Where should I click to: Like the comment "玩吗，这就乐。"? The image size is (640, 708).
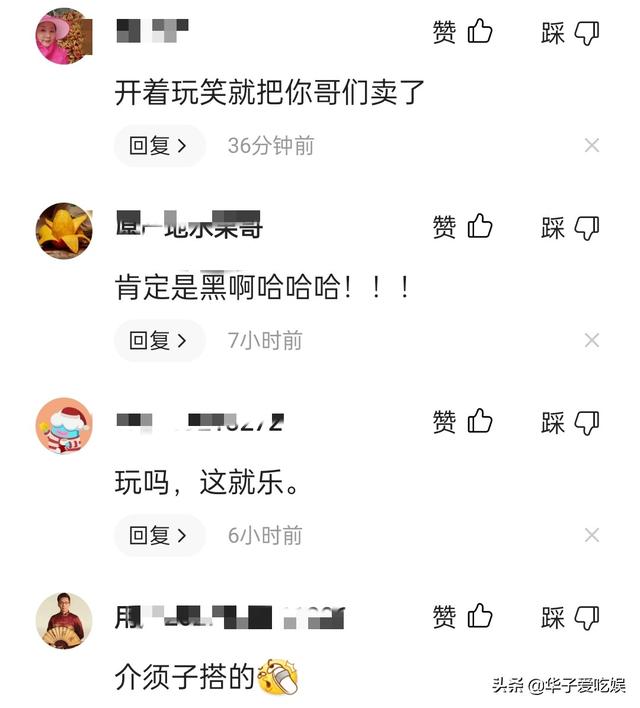coord(463,422)
